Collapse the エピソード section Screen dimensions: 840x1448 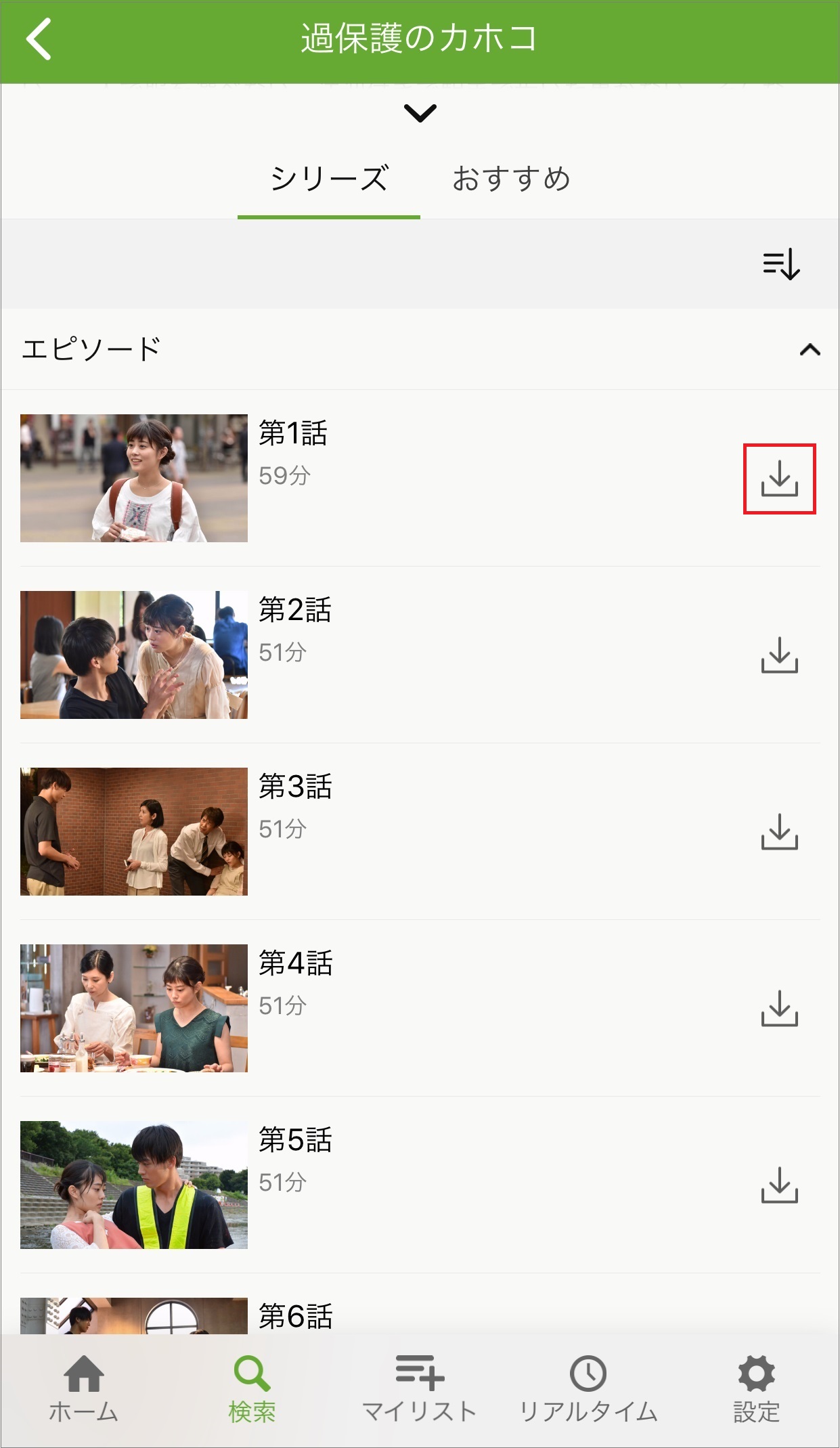810,350
